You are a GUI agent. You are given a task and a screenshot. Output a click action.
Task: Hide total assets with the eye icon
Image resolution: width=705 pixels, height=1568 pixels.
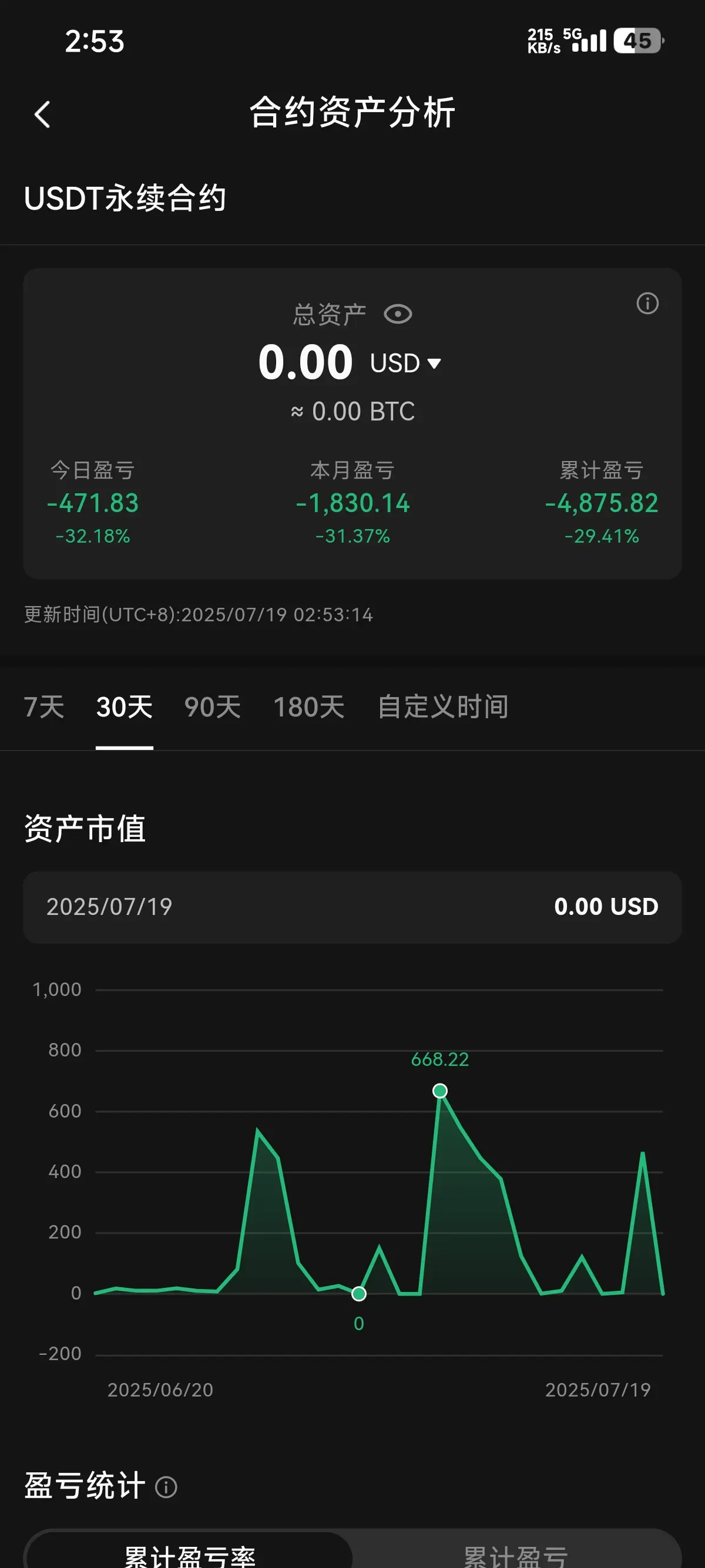(x=398, y=314)
